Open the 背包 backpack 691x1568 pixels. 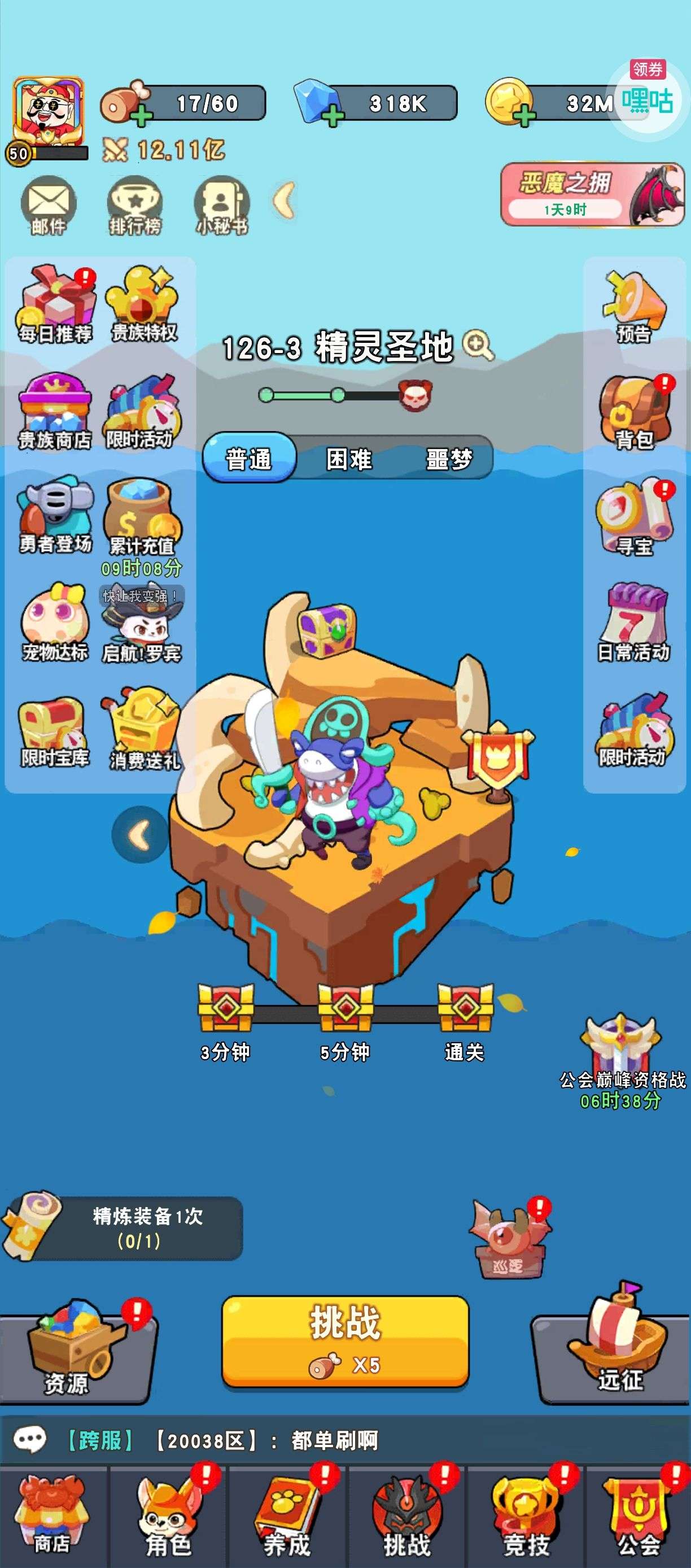point(635,412)
